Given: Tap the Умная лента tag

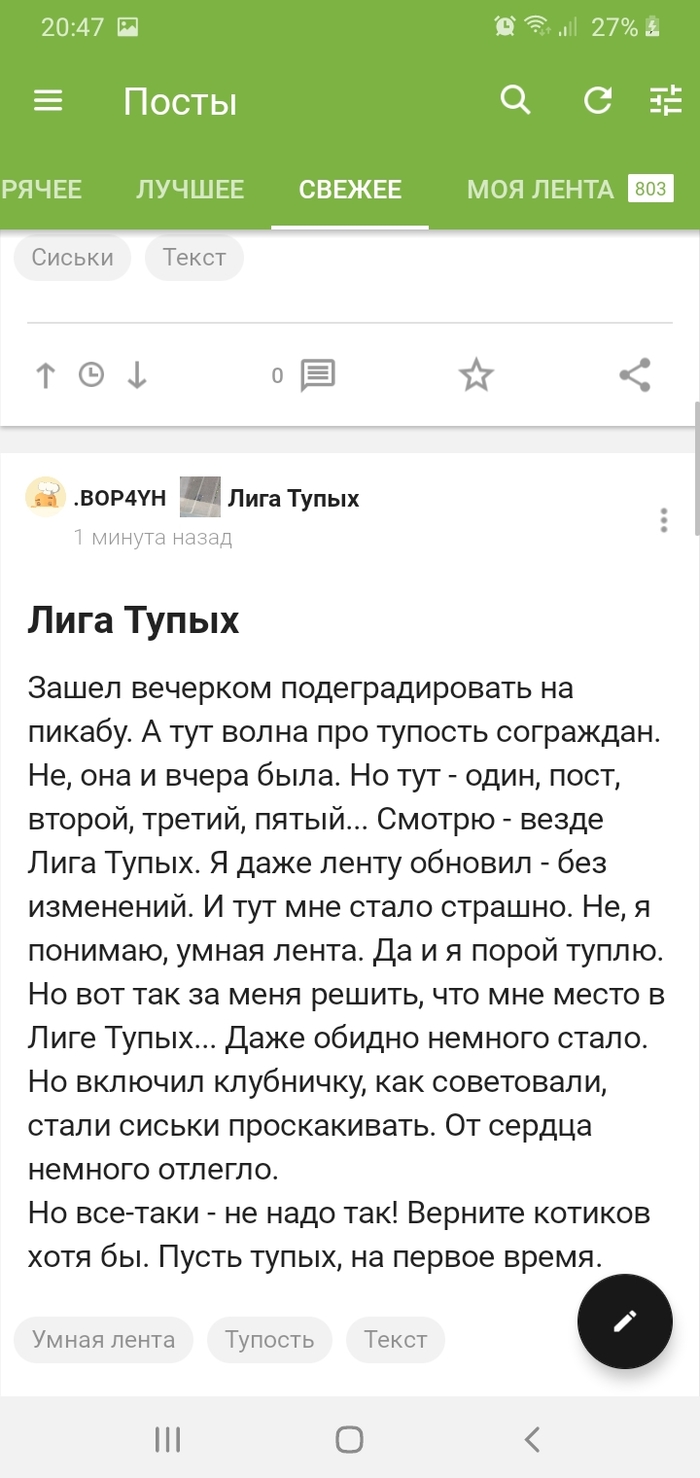Looking at the screenshot, I should (x=103, y=1340).
